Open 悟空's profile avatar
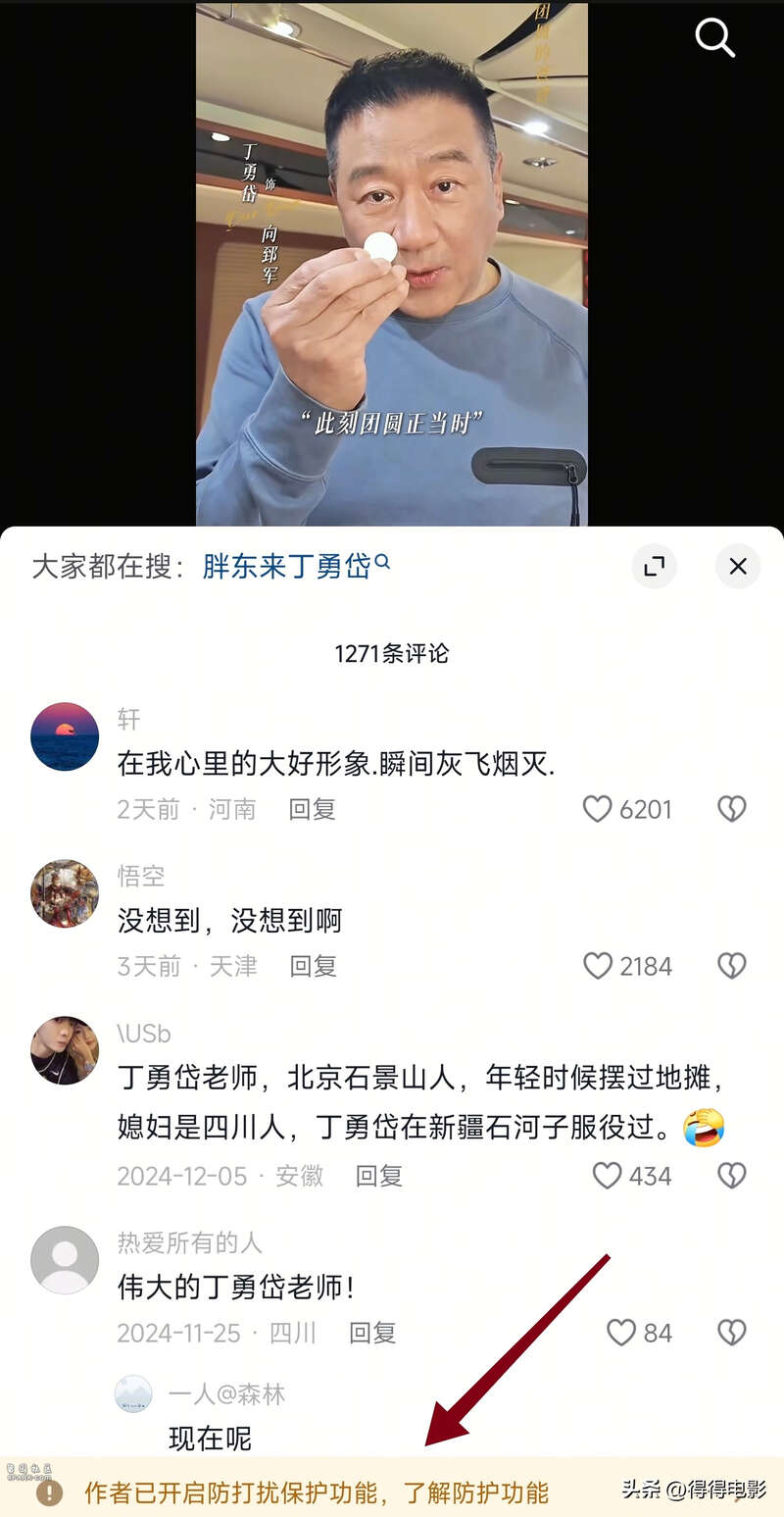This screenshot has width=784, height=1517. [65, 893]
